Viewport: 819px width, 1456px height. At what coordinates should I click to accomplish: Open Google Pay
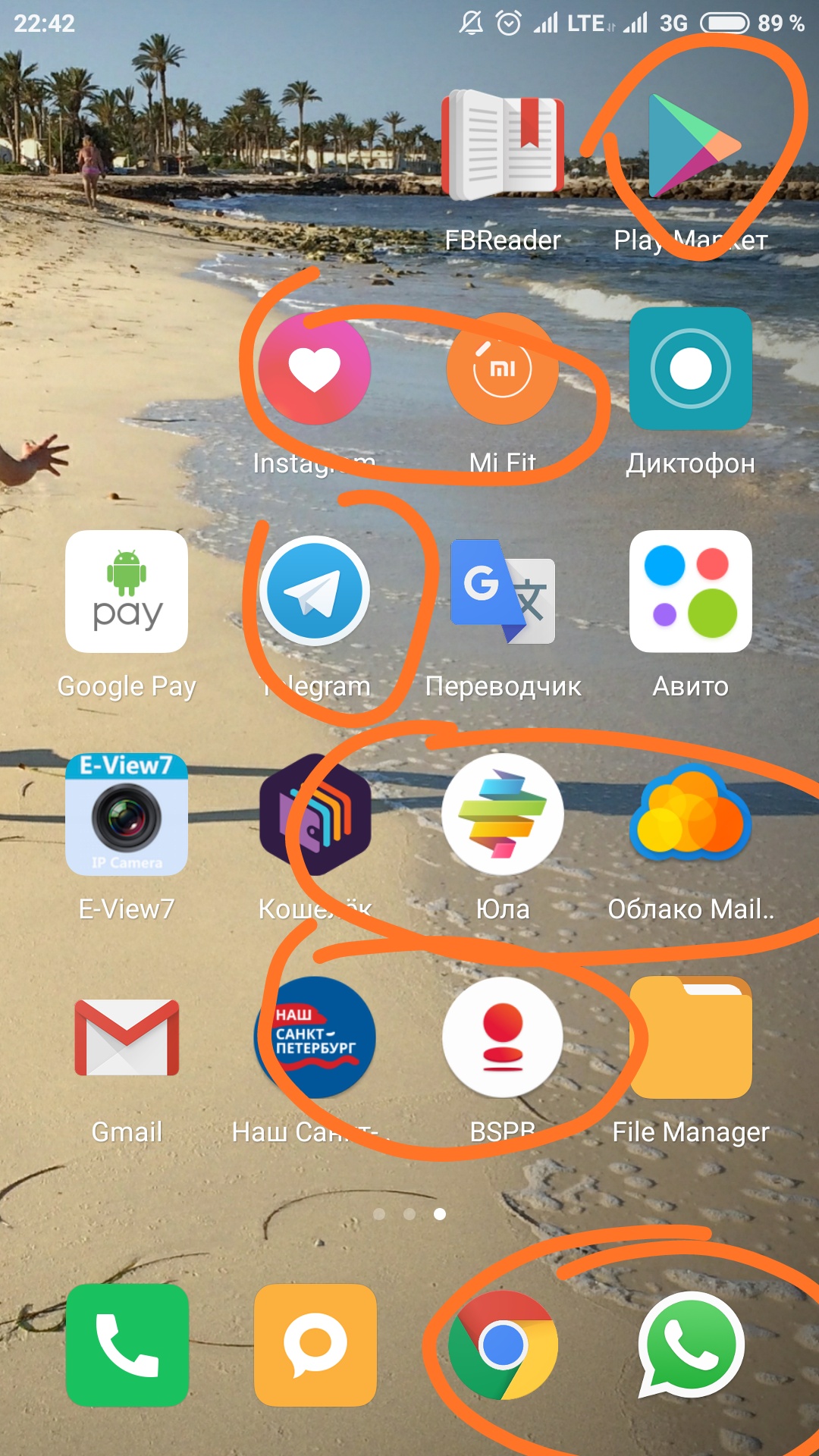127,591
